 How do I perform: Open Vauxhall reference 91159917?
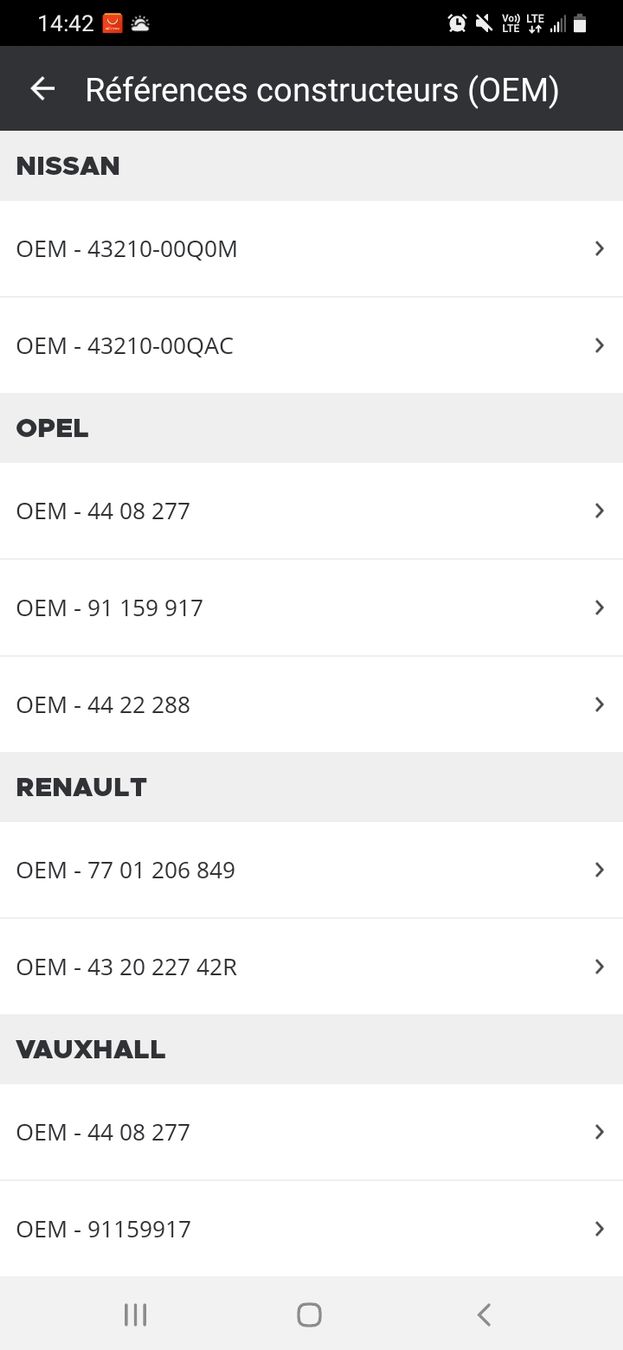pyautogui.click(x=311, y=1229)
